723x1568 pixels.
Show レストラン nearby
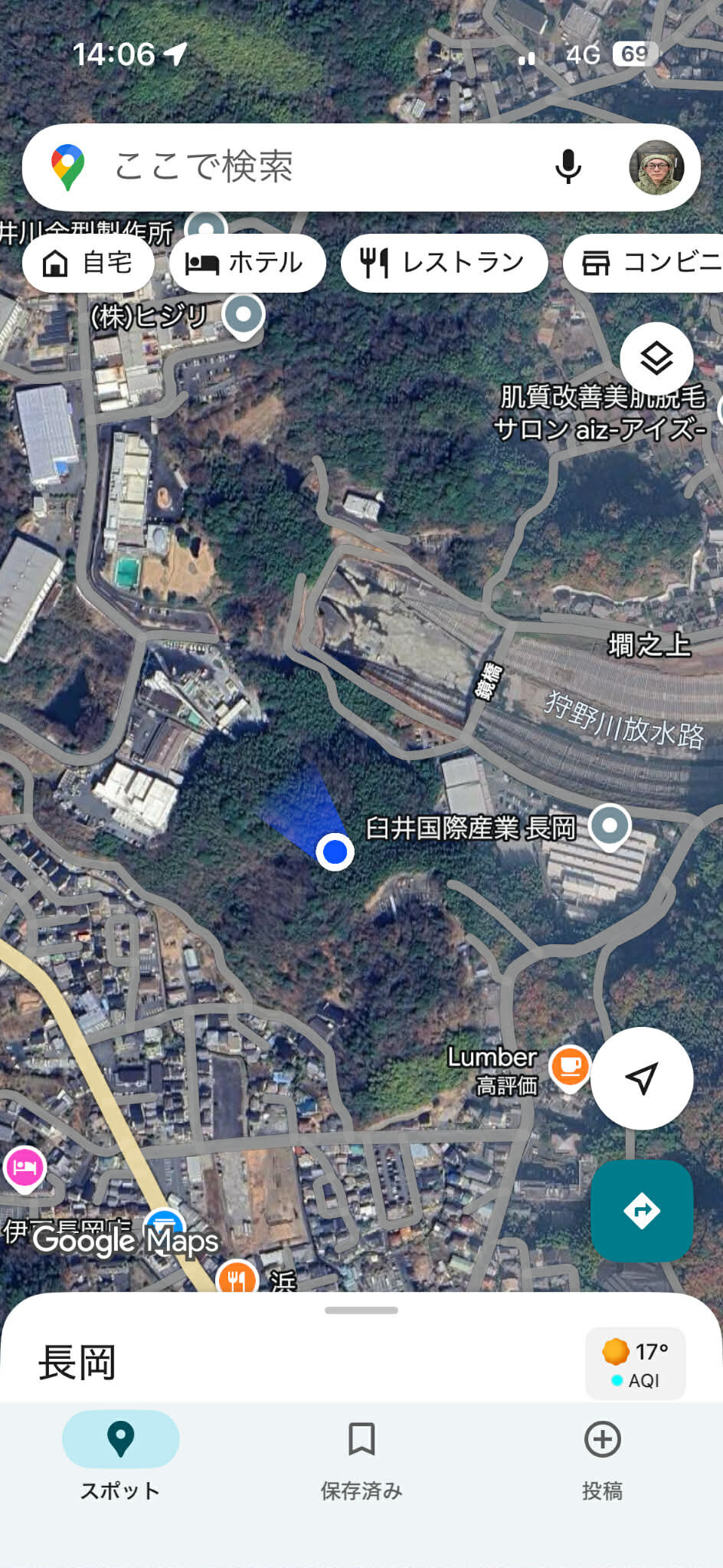tap(444, 263)
